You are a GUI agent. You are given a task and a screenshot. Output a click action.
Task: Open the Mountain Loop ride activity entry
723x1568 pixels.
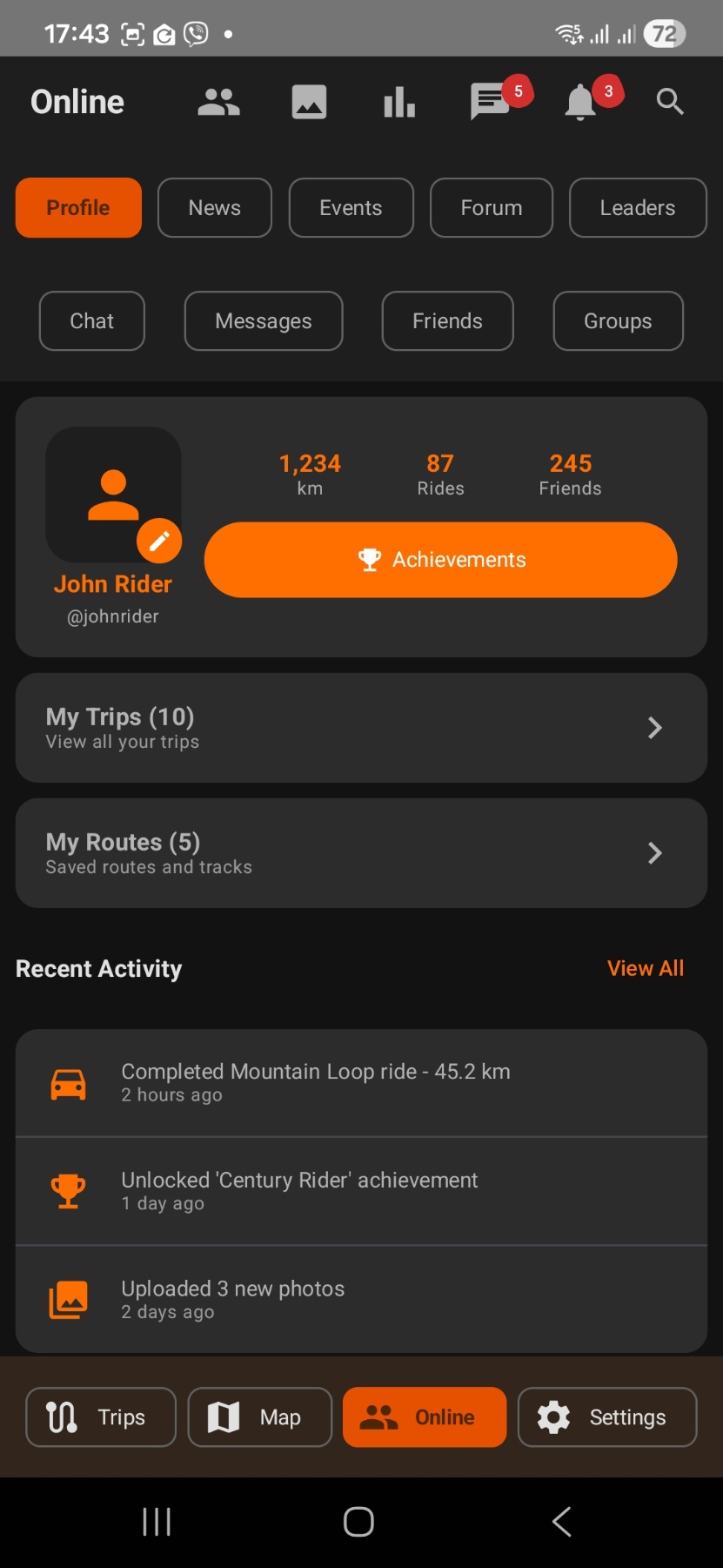coord(361,1082)
